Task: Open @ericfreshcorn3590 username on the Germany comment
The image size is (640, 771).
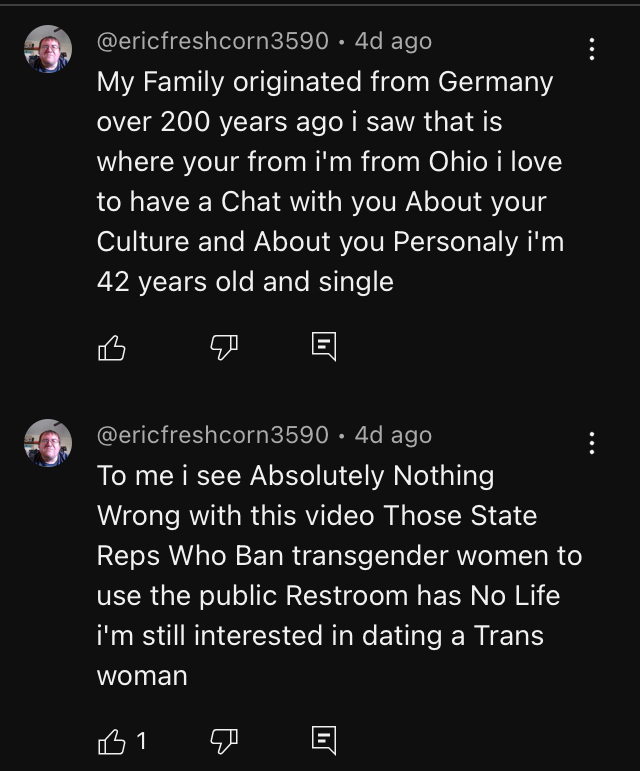Action: tap(212, 41)
